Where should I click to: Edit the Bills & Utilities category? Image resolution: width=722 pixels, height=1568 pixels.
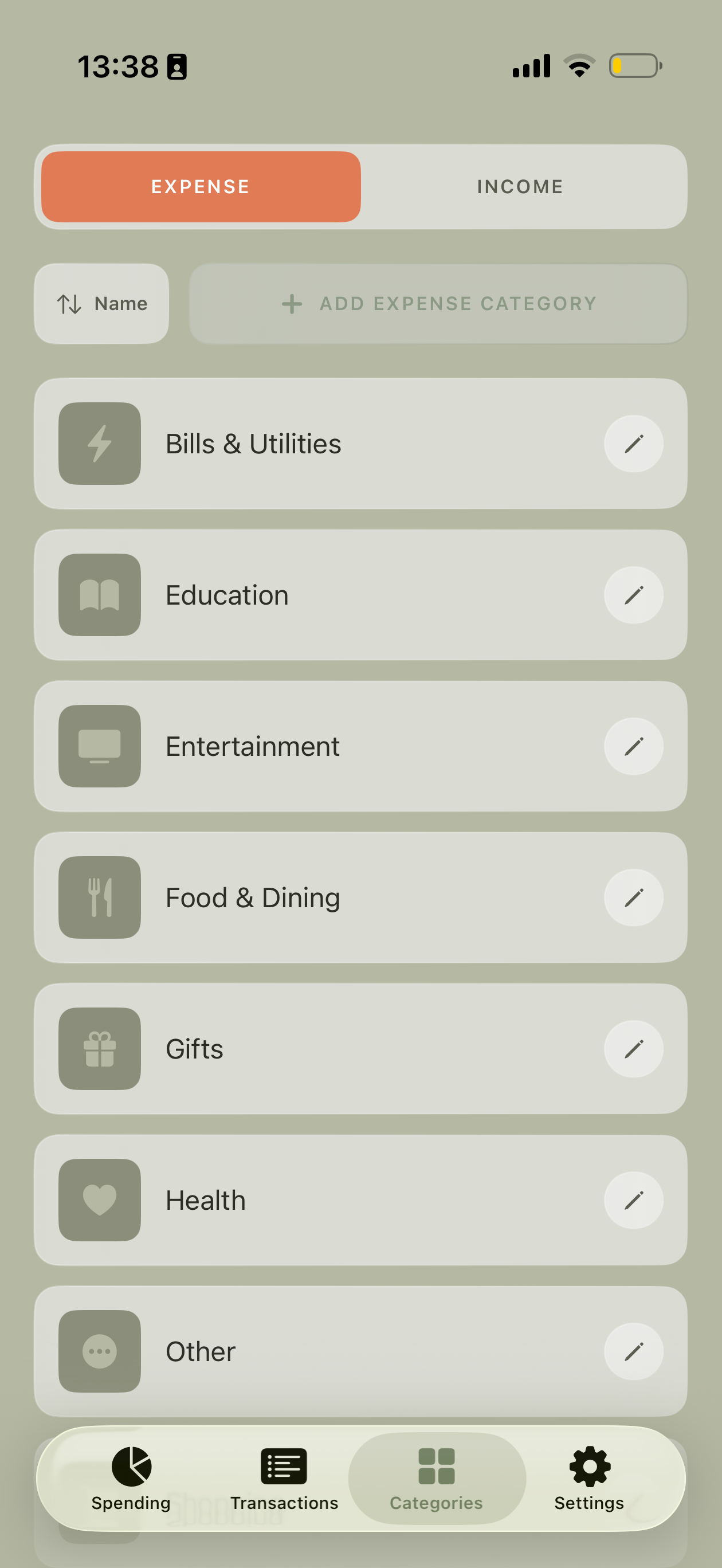pos(634,443)
